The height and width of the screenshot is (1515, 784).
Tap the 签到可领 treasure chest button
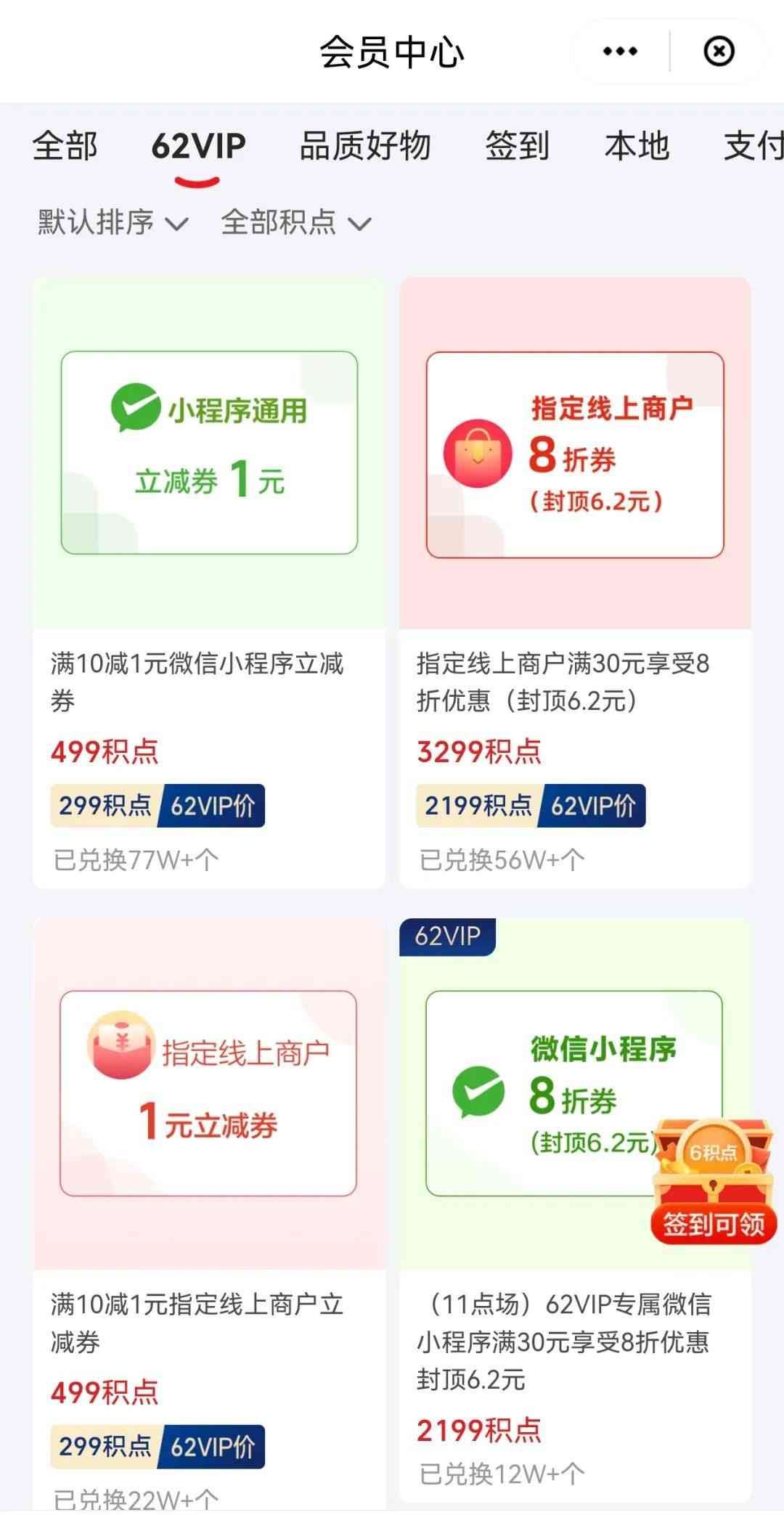point(714,1183)
